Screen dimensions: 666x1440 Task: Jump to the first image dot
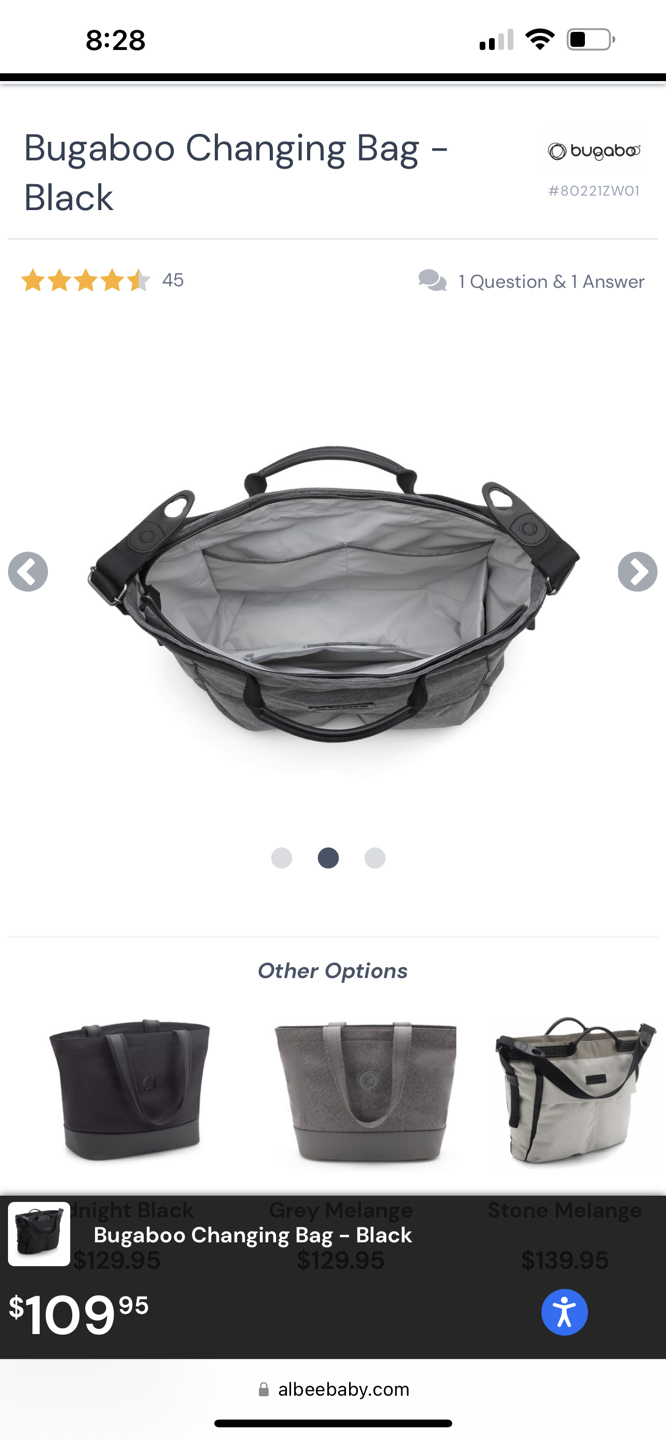click(x=282, y=858)
